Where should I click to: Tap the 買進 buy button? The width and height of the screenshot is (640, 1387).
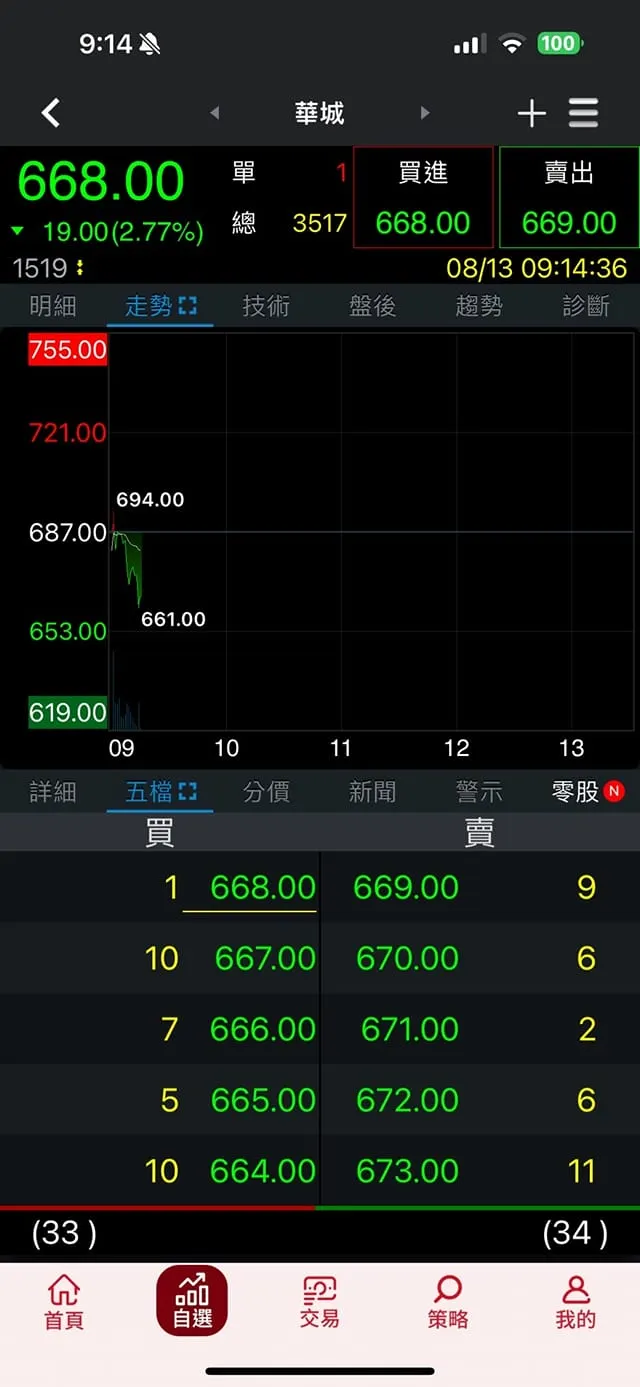[423, 197]
